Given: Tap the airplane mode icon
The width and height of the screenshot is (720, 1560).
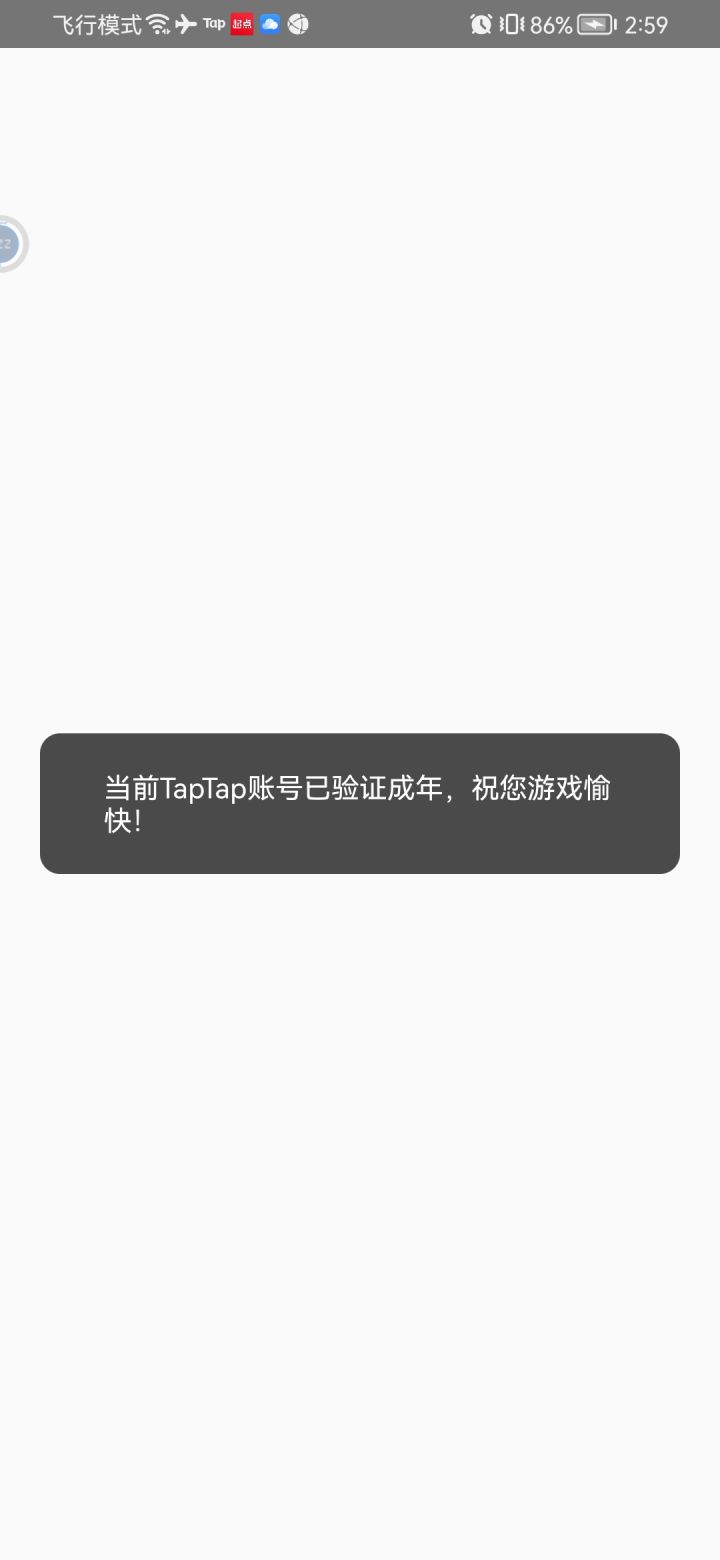Looking at the screenshot, I should pyautogui.click(x=185, y=23).
